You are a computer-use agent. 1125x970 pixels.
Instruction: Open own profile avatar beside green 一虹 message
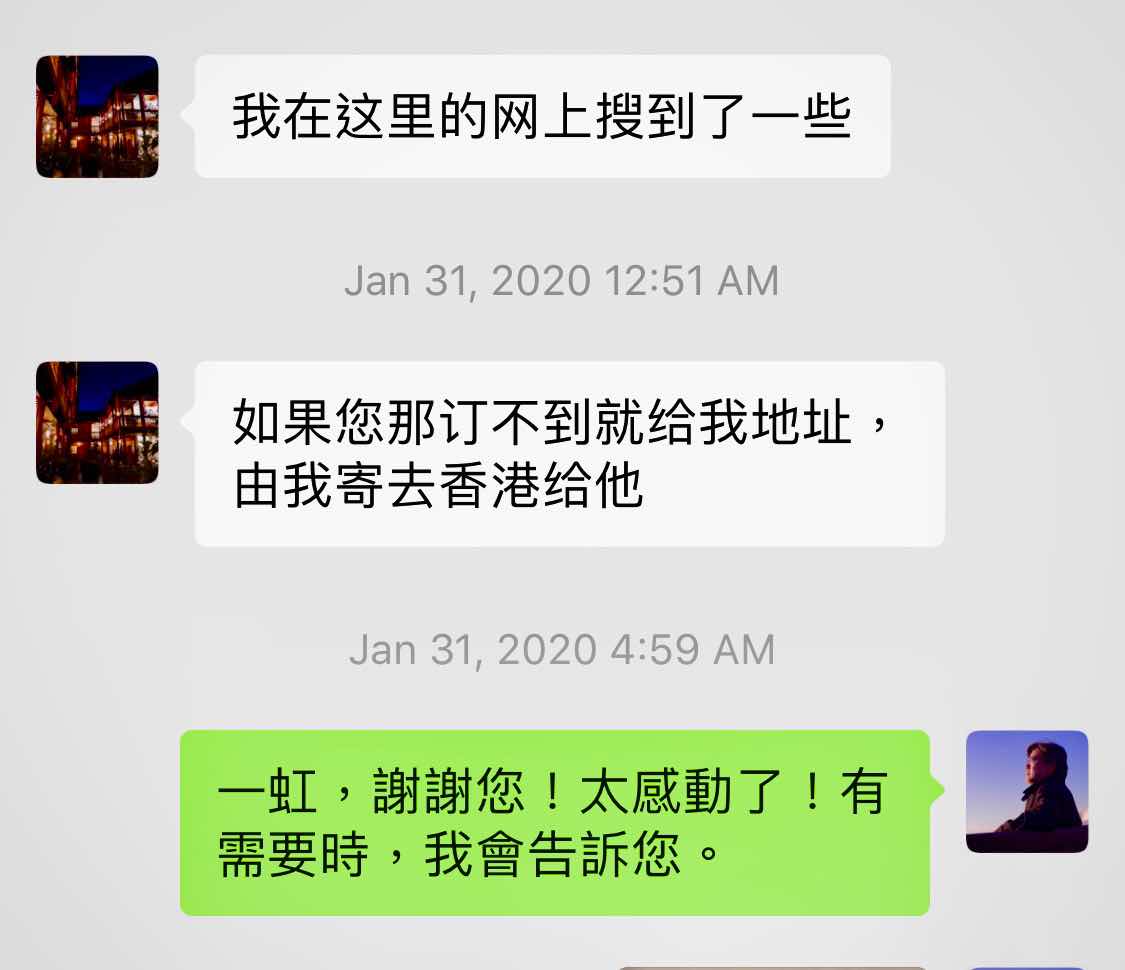tap(1027, 791)
